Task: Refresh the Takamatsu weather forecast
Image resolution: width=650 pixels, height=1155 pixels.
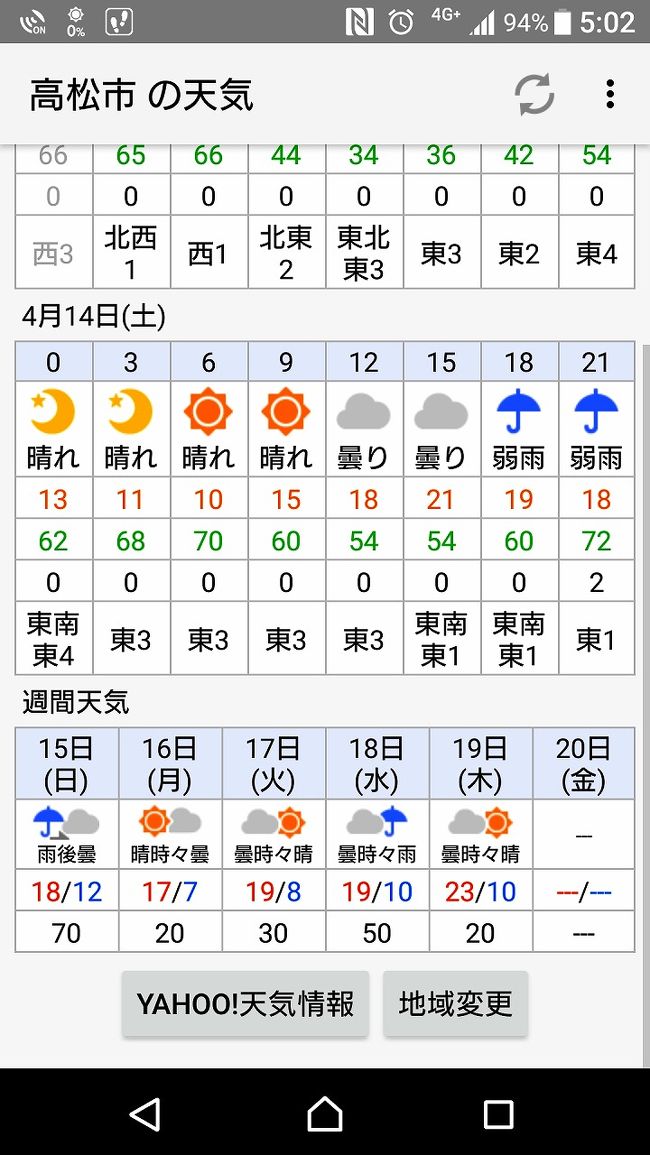Action: click(534, 95)
